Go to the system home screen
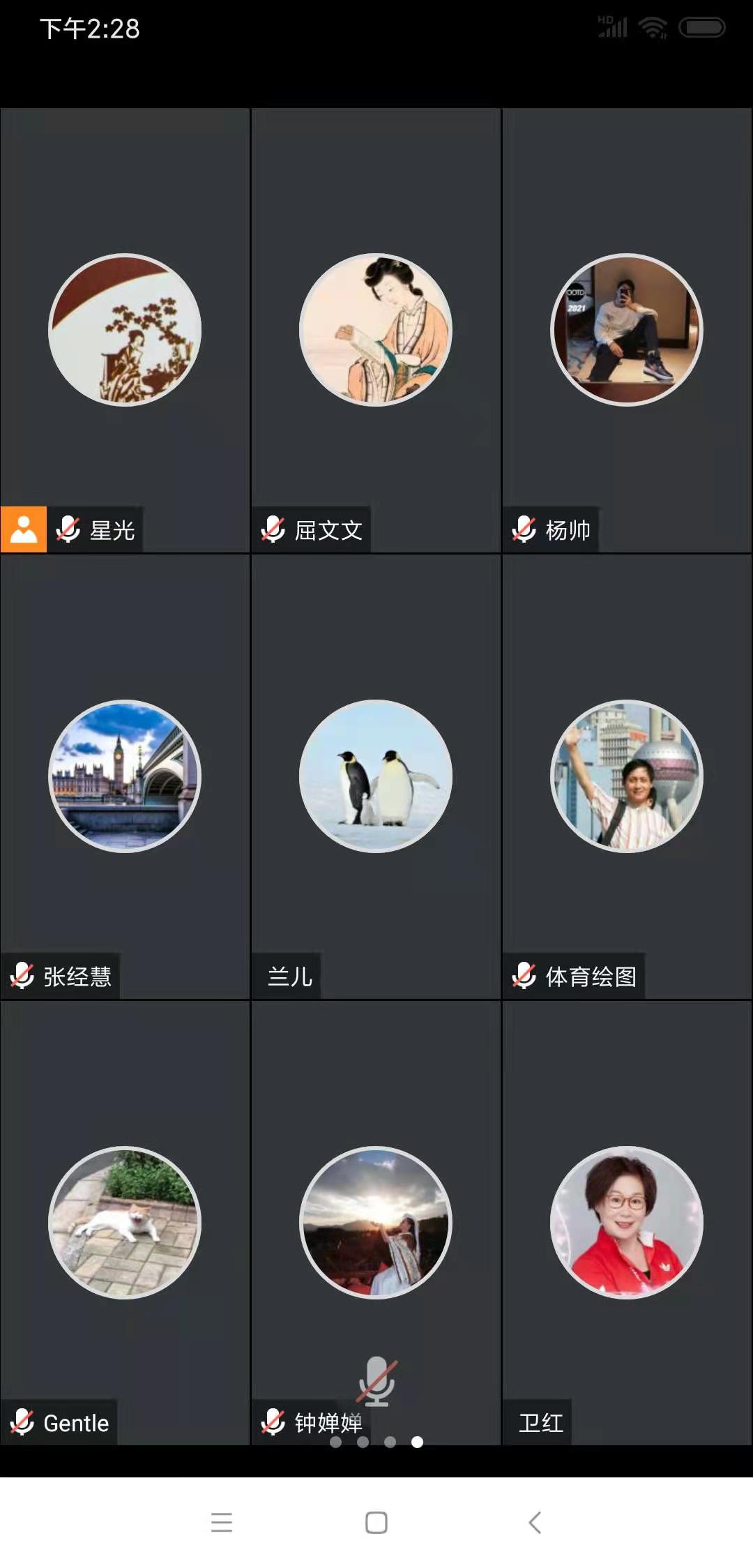This screenshot has height=1568, width=753. point(376,1522)
